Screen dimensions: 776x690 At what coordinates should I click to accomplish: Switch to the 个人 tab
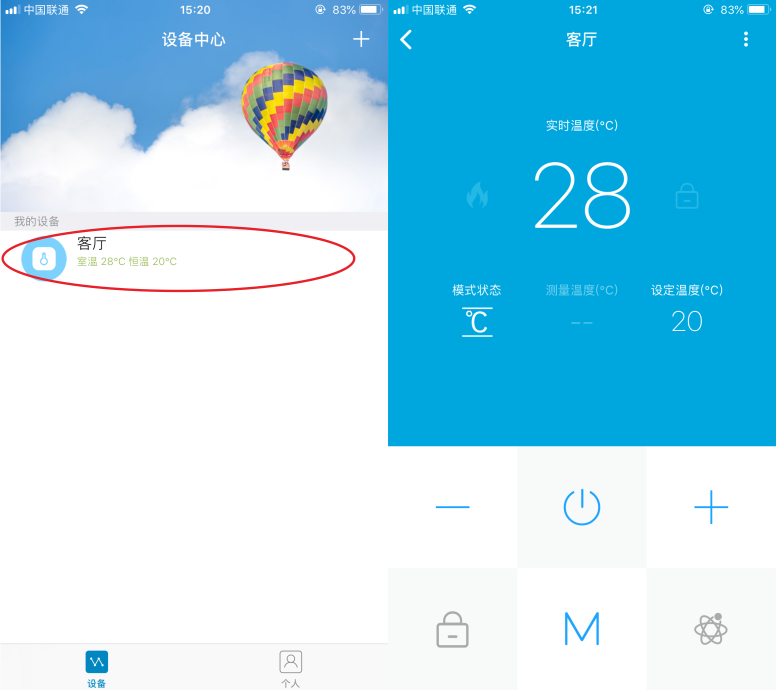point(290,667)
